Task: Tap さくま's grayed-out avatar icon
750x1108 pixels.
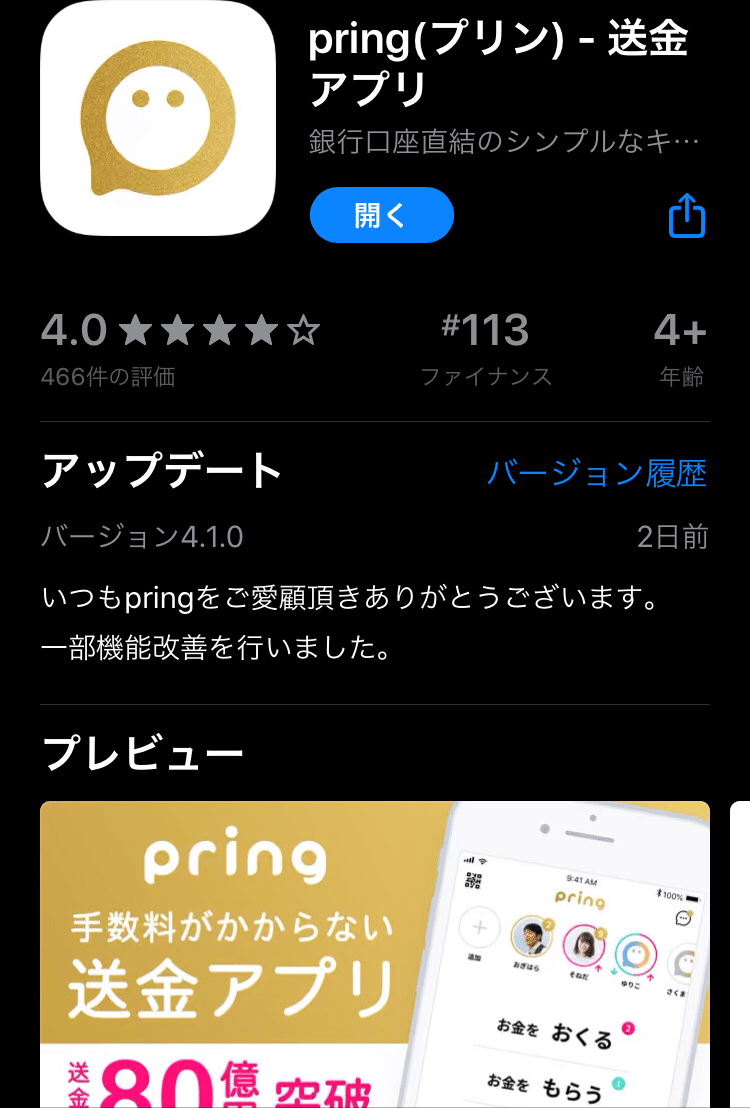Action: [684, 960]
